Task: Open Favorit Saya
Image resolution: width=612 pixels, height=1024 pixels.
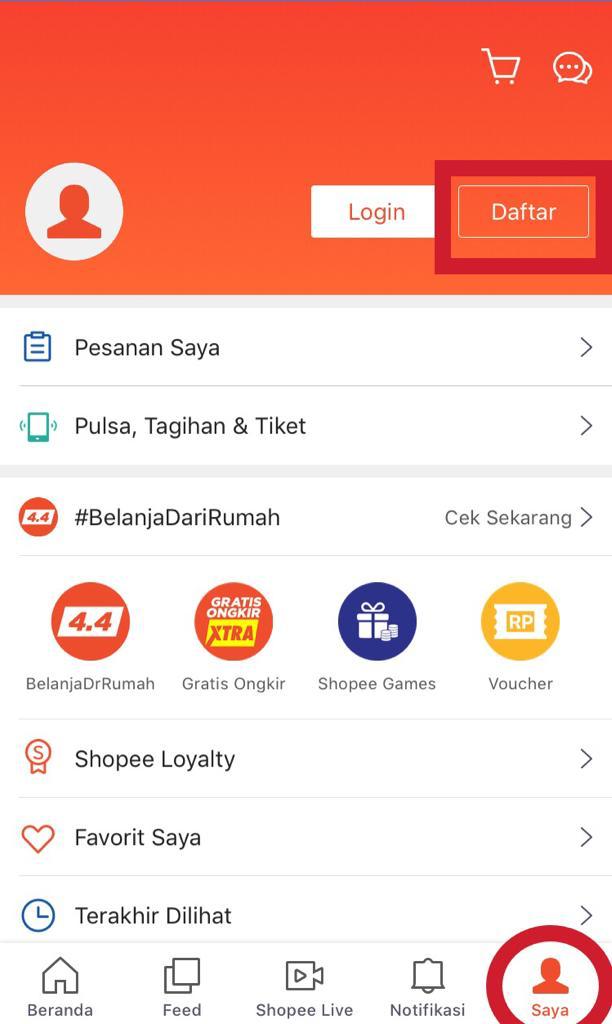Action: click(306, 837)
